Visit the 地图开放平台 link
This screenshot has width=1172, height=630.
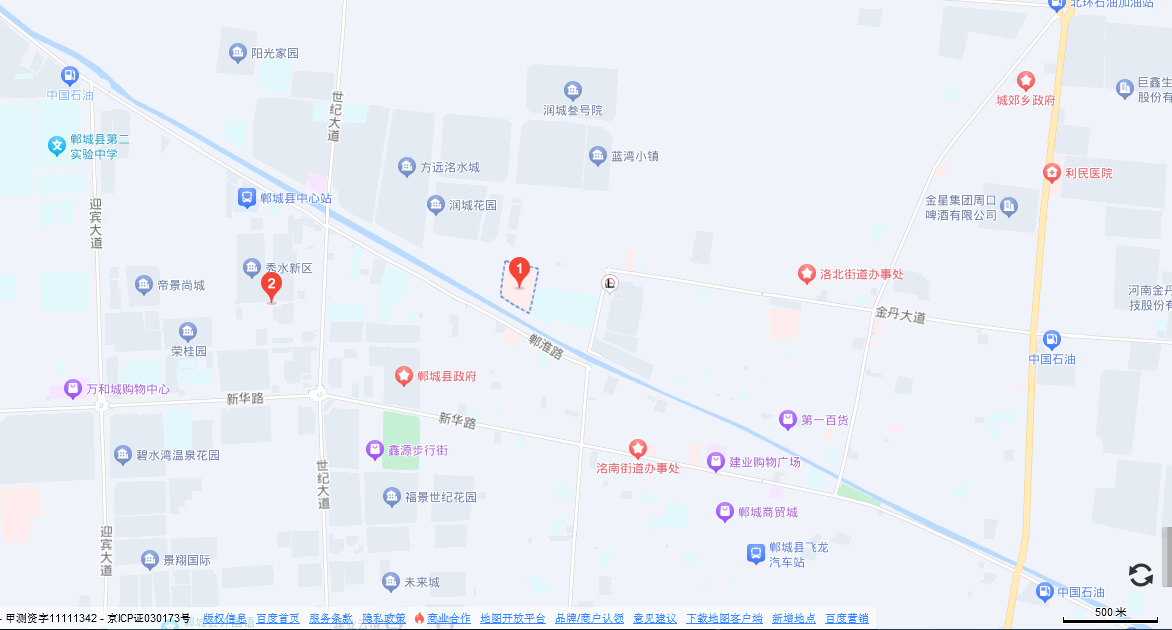513,619
